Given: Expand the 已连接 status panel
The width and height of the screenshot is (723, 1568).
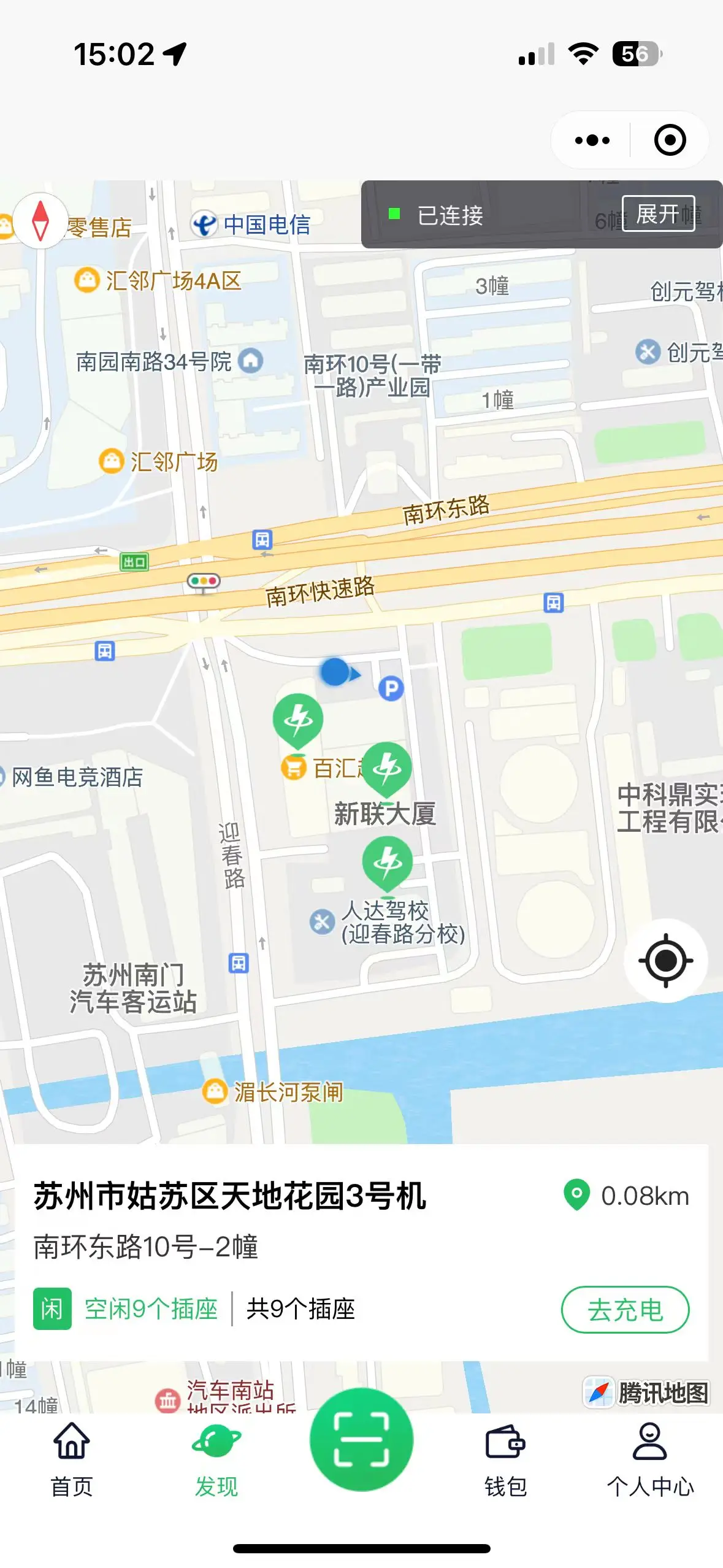Looking at the screenshot, I should click(658, 214).
